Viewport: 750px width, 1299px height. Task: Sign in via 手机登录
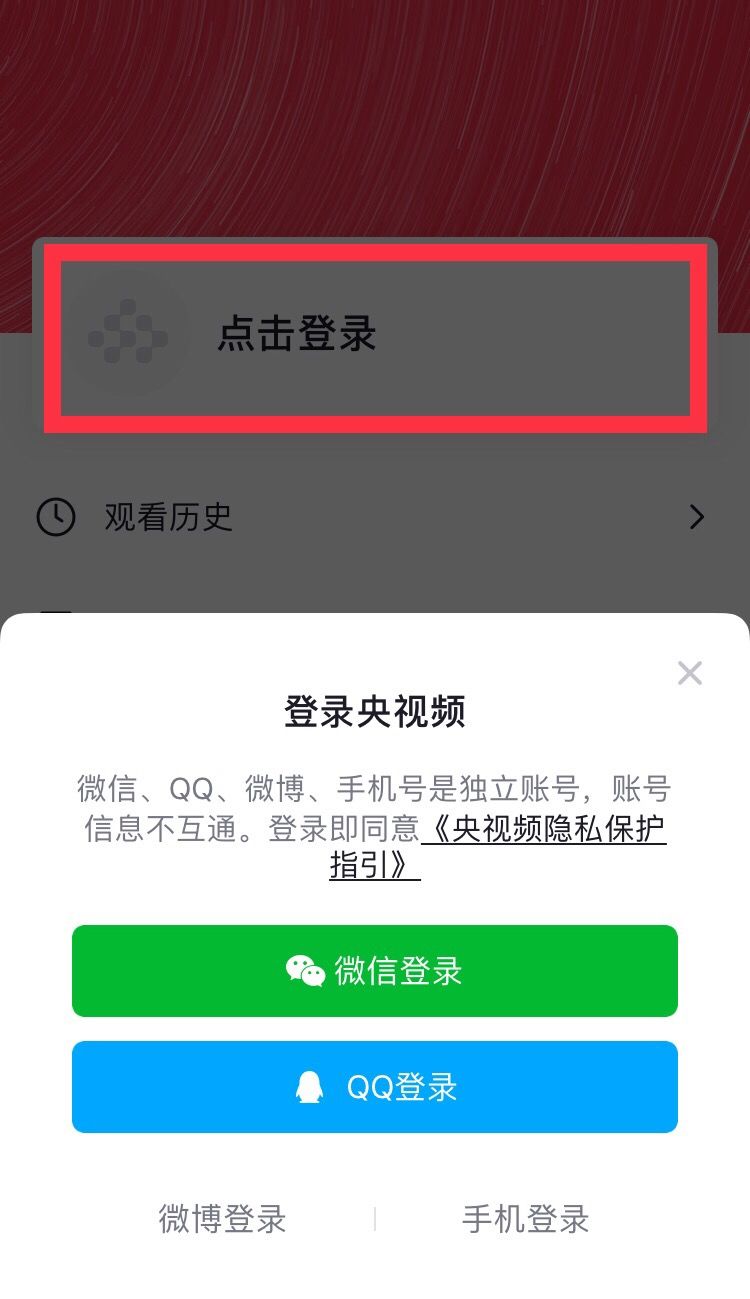[x=526, y=1219]
